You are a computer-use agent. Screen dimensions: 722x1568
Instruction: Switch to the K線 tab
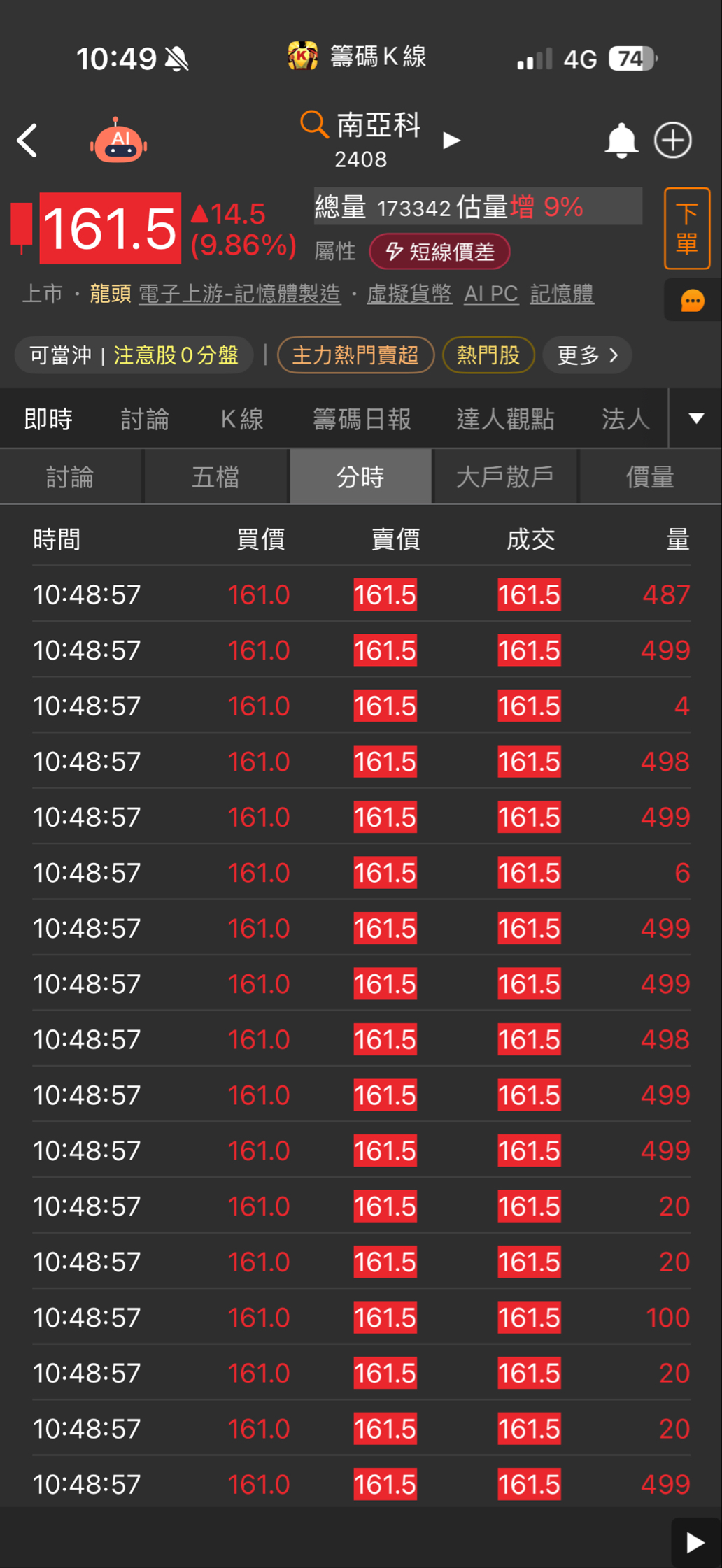tap(242, 419)
